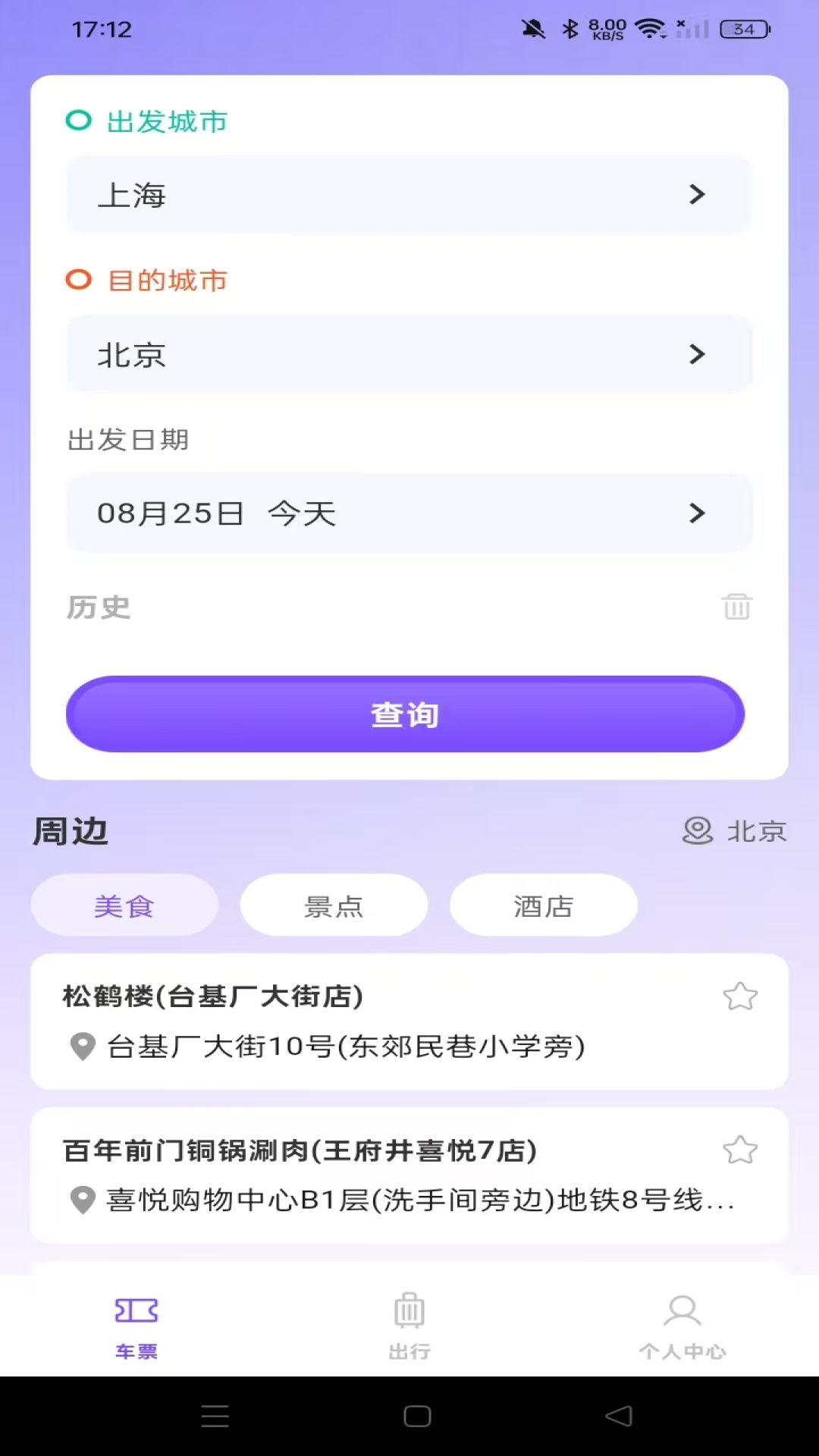Select the 美食 category pill
This screenshot has height=1456, width=819.
[124, 905]
